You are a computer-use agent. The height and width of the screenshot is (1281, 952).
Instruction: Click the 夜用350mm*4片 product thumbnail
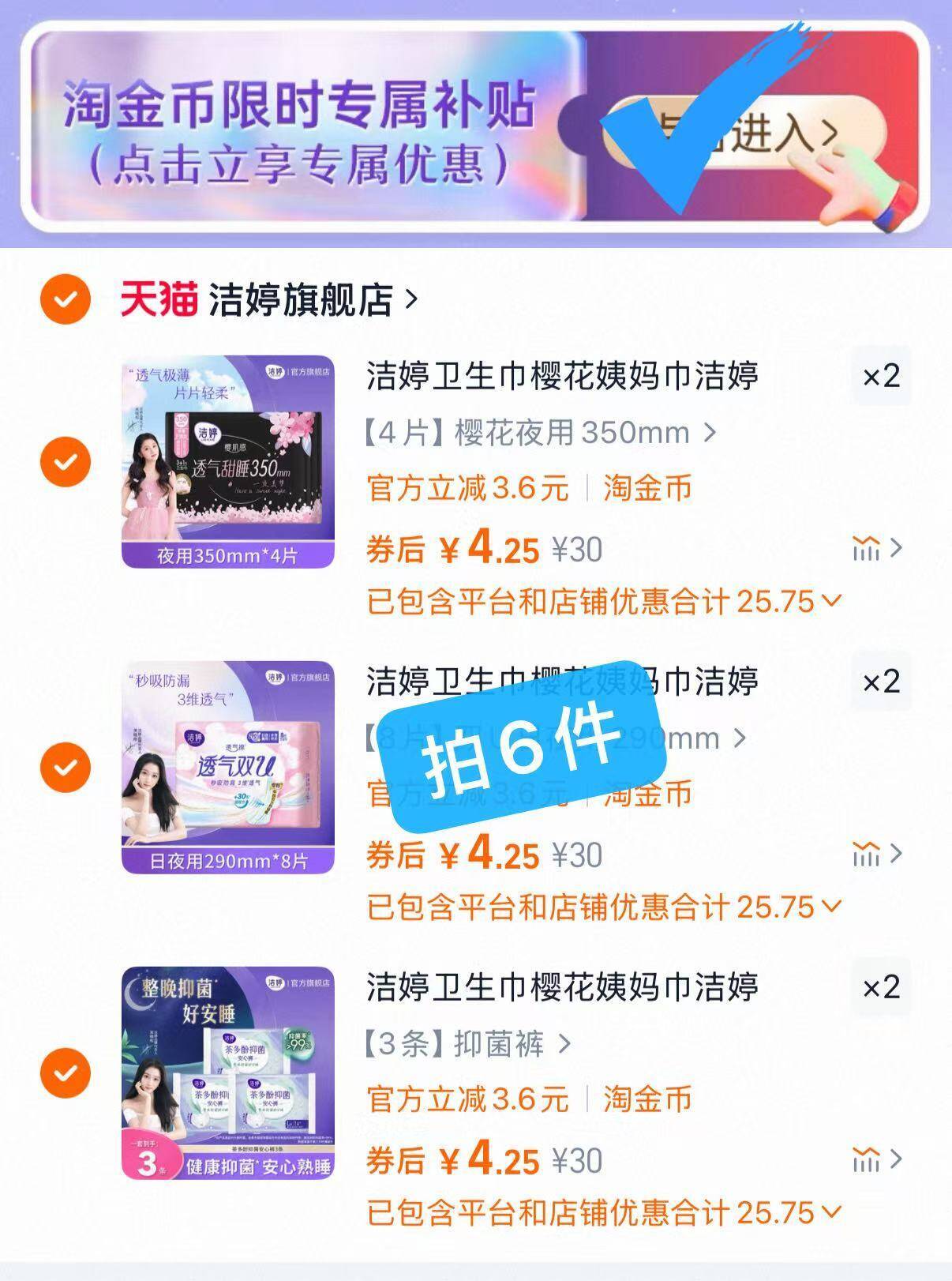(x=229, y=462)
